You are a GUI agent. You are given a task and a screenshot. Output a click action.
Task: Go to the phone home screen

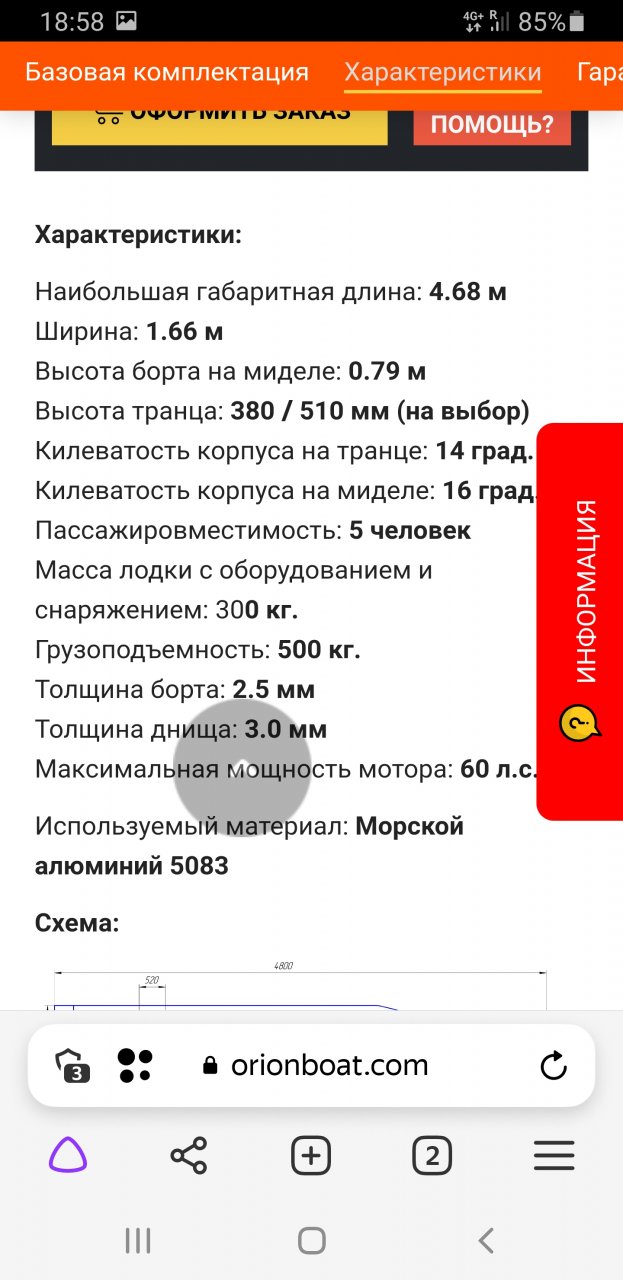pyautogui.click(x=312, y=1241)
